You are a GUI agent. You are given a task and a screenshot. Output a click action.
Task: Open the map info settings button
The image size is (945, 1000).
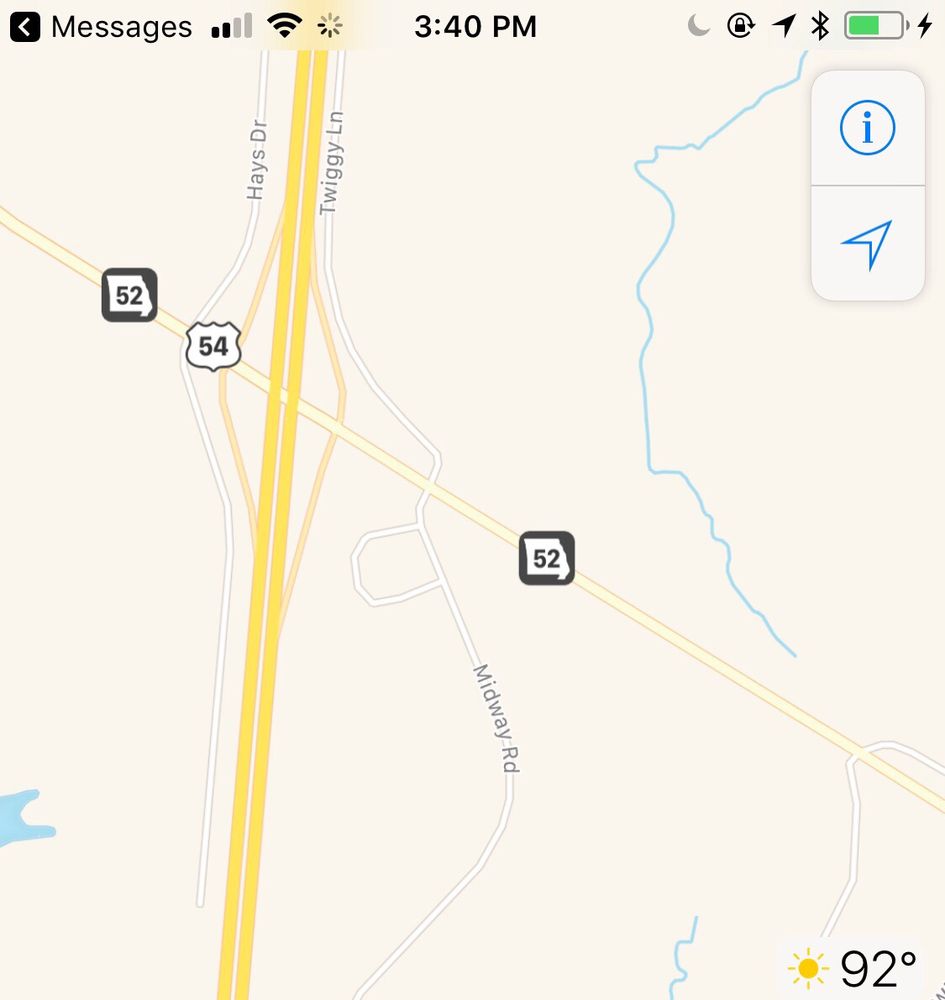pos(867,128)
